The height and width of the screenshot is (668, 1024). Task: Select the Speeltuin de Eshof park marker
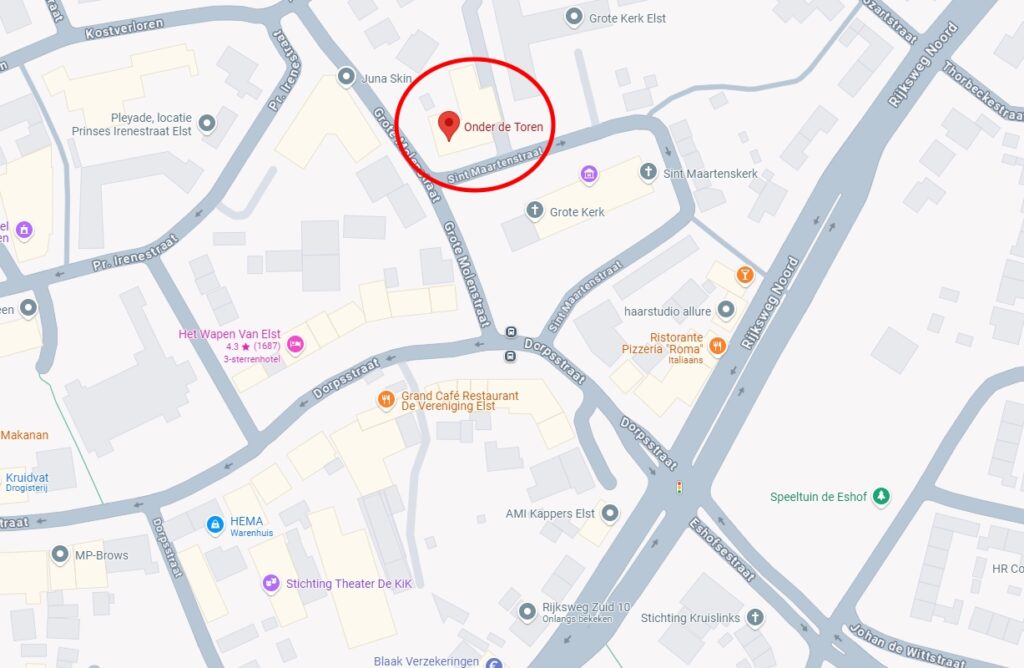(880, 496)
